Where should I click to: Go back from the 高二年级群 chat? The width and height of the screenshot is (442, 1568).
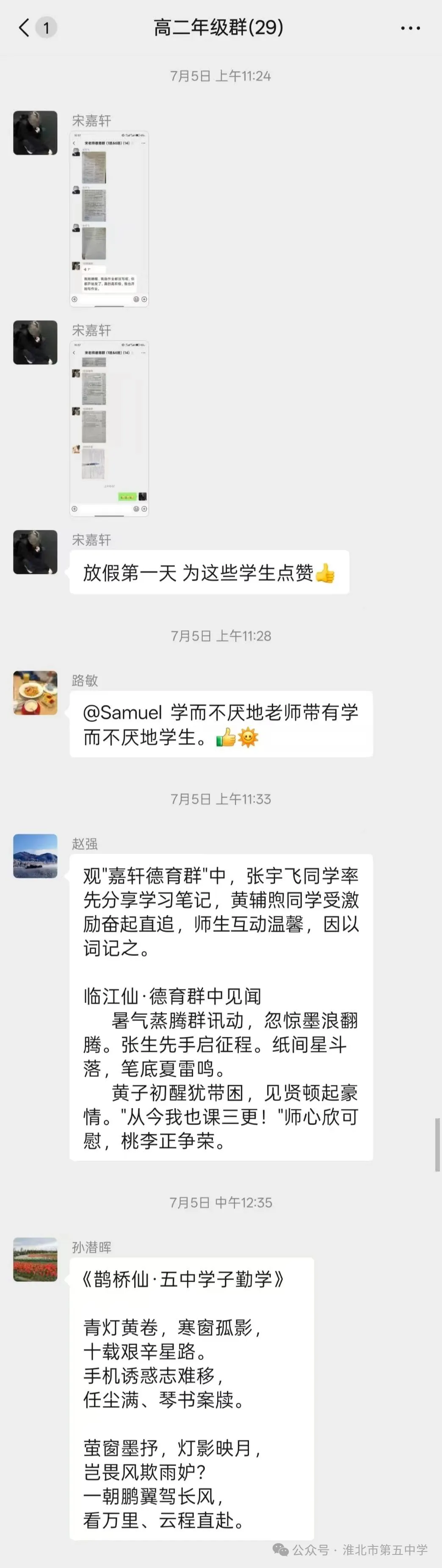coord(25,28)
